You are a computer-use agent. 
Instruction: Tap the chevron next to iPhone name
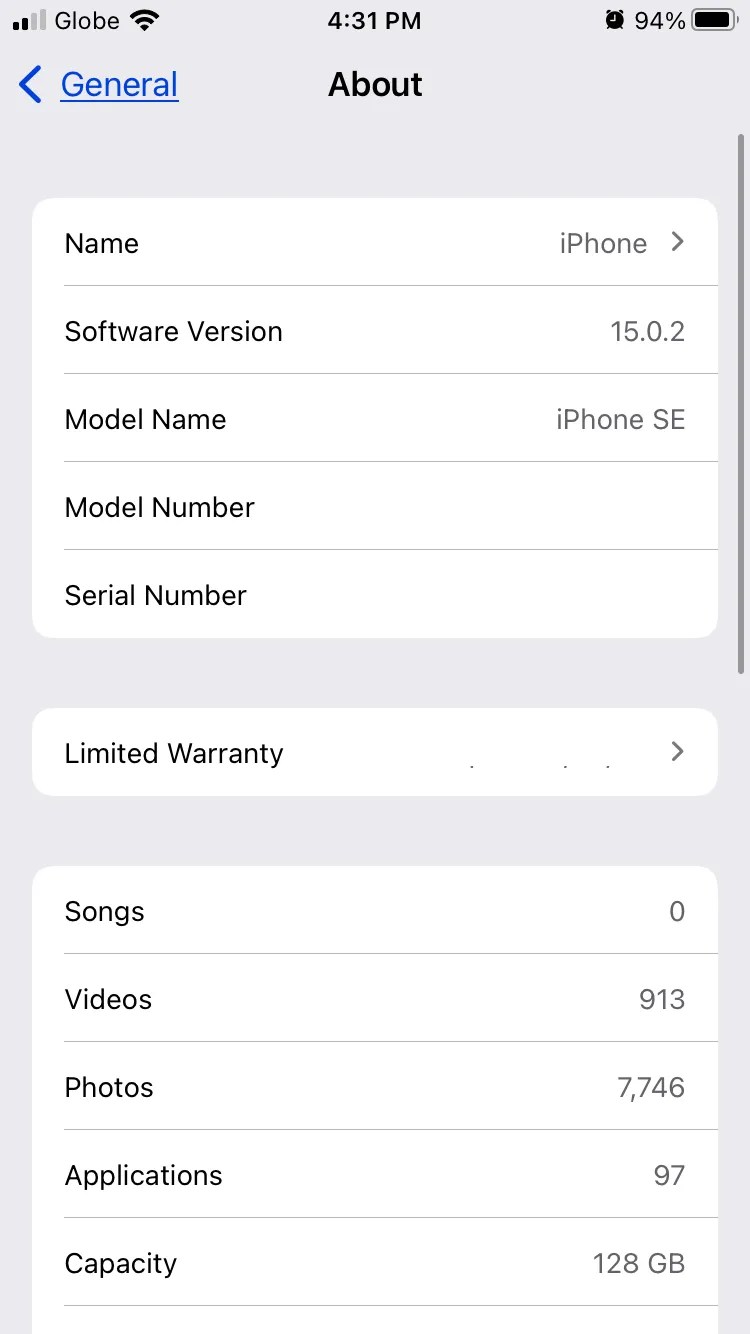(677, 242)
